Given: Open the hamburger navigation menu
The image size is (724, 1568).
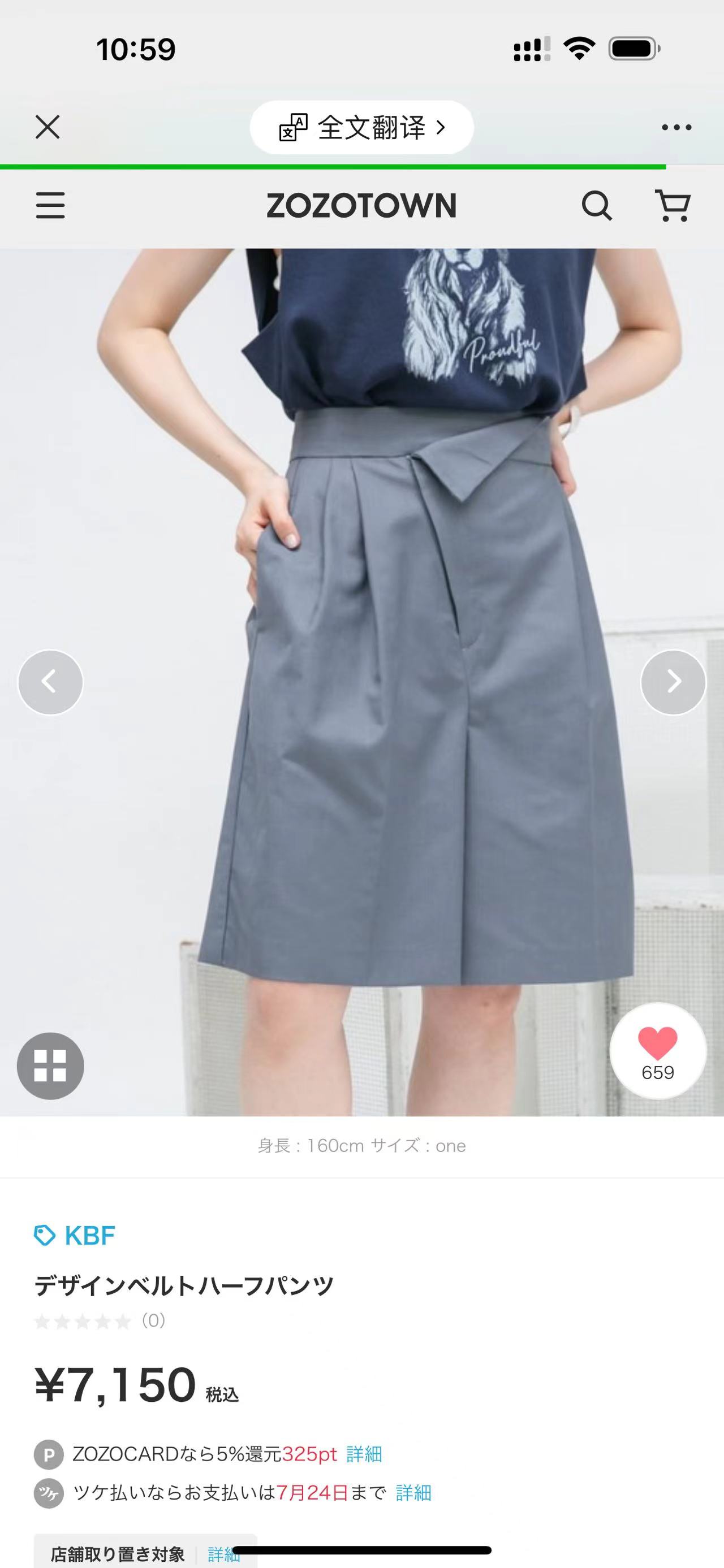Looking at the screenshot, I should click(51, 206).
